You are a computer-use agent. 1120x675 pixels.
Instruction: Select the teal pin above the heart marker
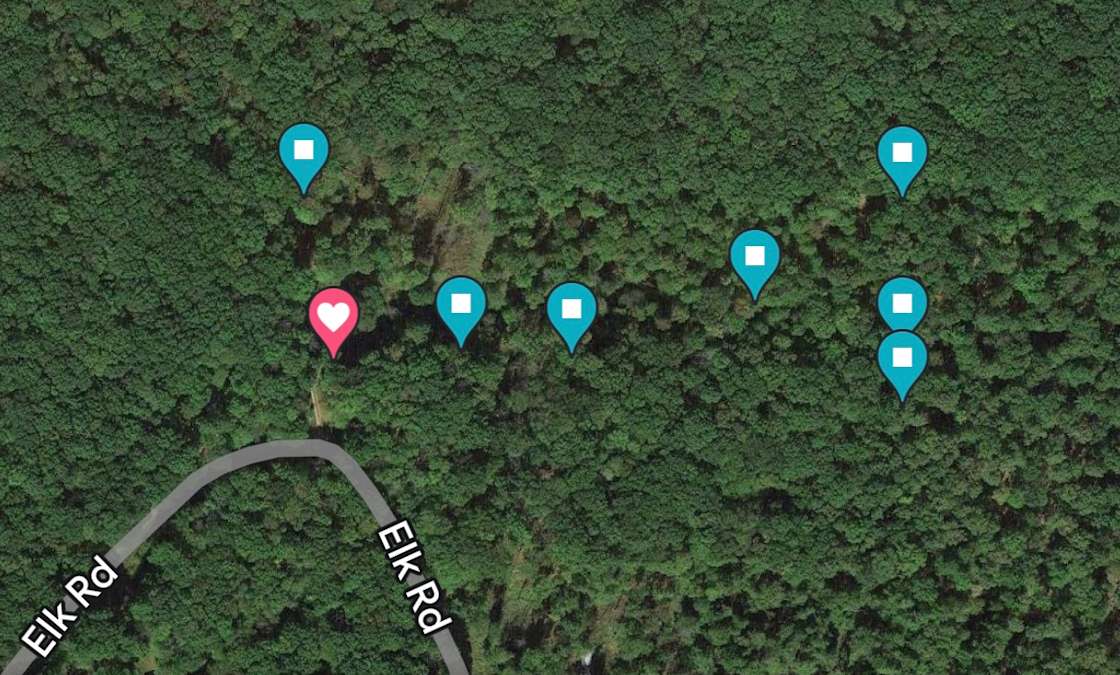click(x=304, y=152)
